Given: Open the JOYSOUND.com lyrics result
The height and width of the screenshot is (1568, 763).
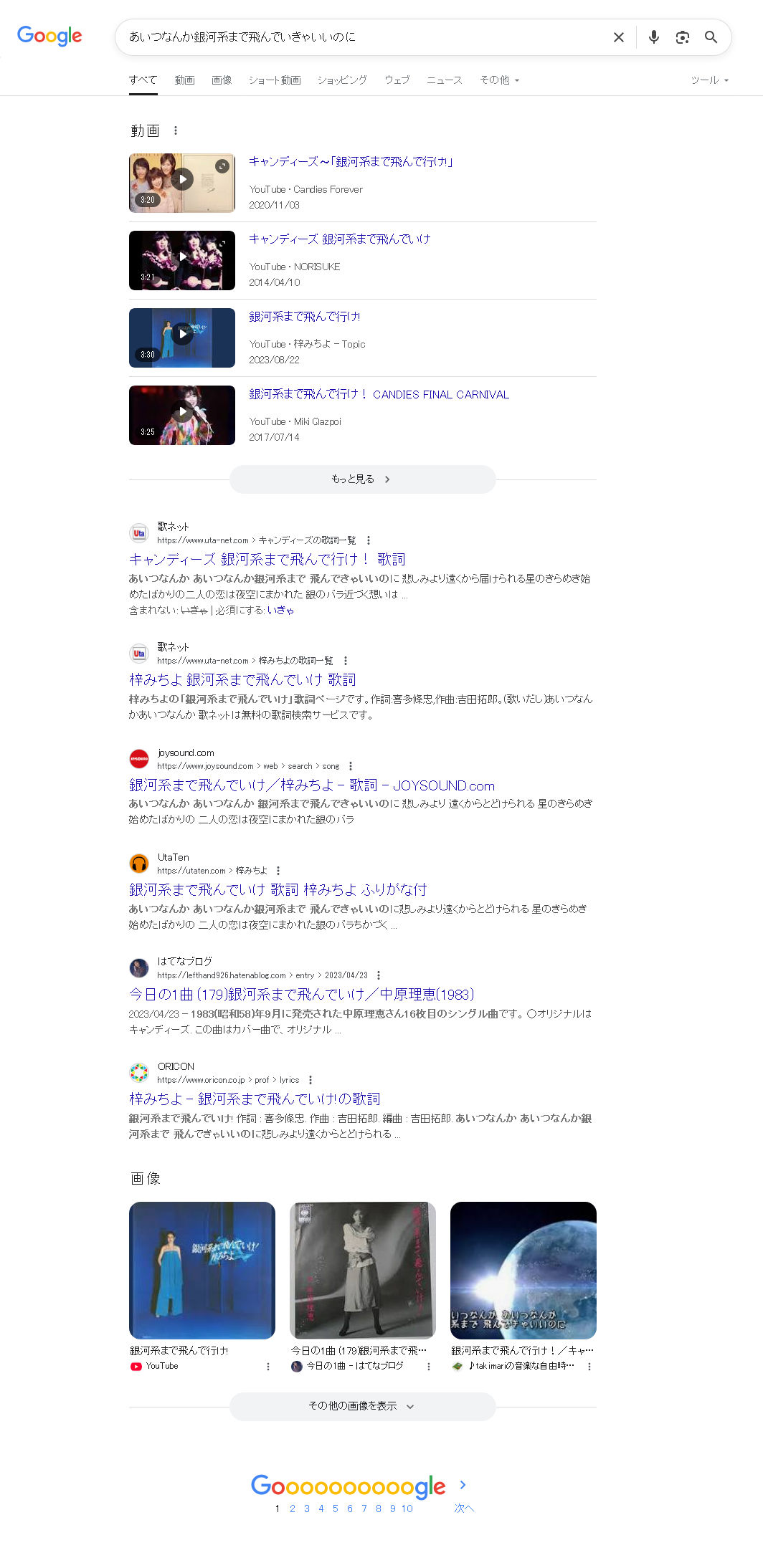Looking at the screenshot, I should (311, 785).
